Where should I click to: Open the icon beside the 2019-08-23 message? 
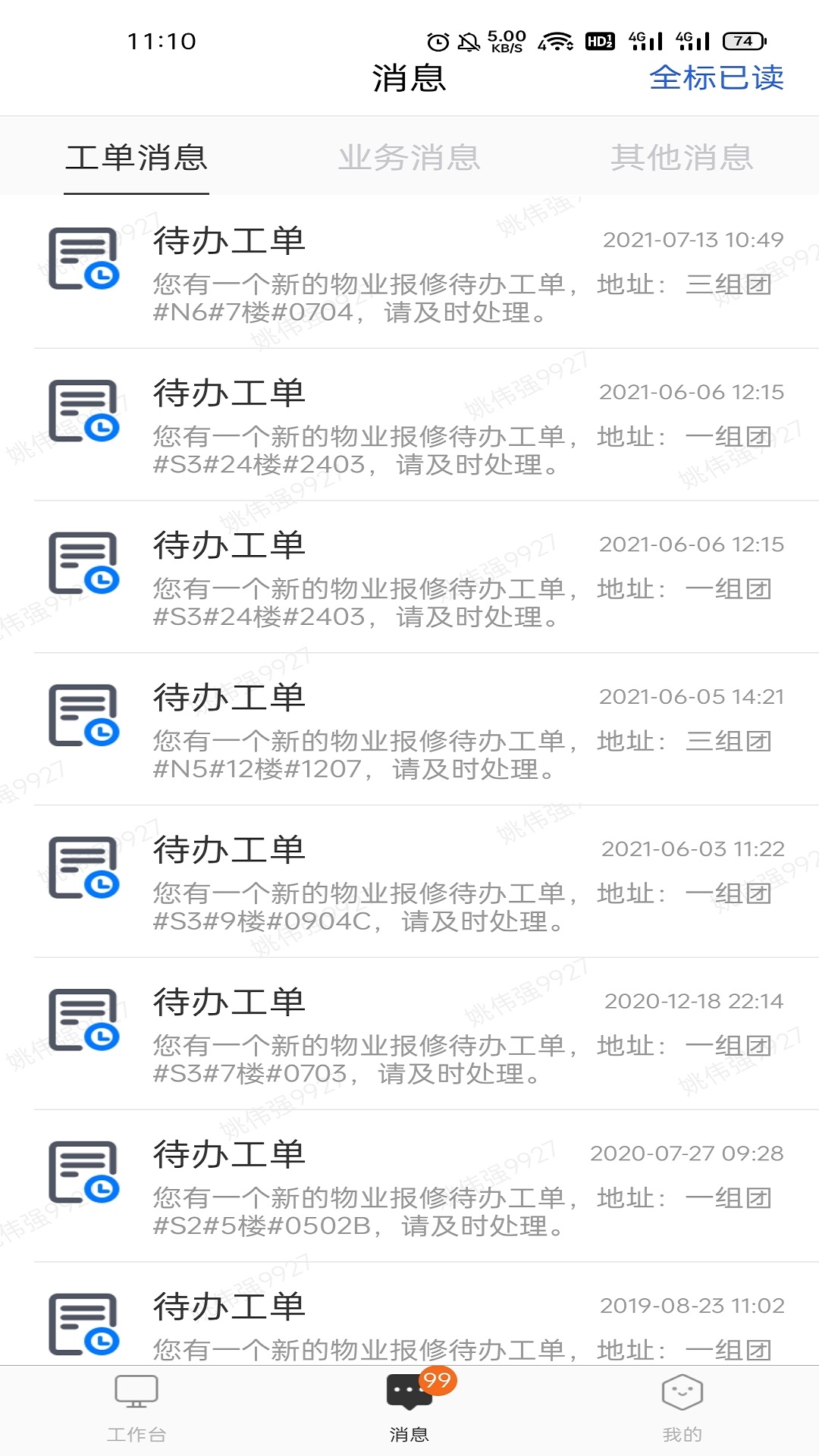click(83, 1323)
